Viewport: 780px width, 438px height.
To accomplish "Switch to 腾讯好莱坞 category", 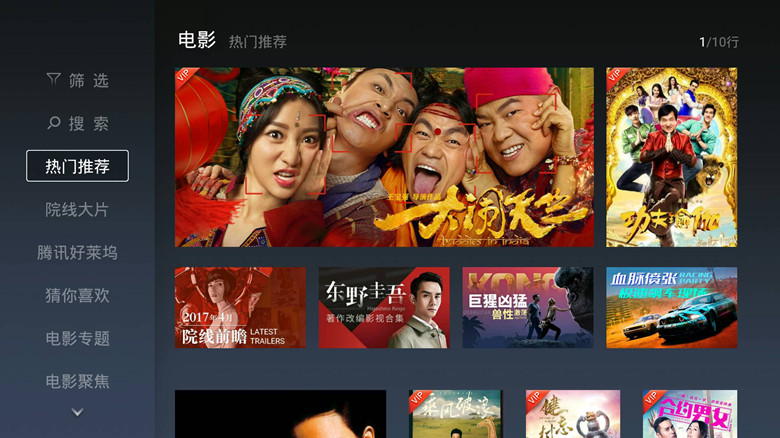I will pyautogui.click(x=77, y=252).
